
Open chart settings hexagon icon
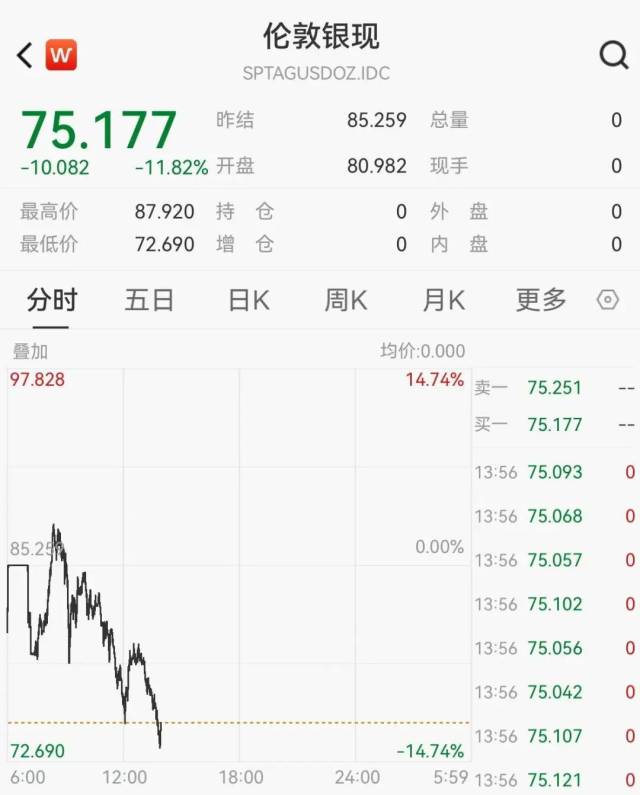(x=607, y=300)
